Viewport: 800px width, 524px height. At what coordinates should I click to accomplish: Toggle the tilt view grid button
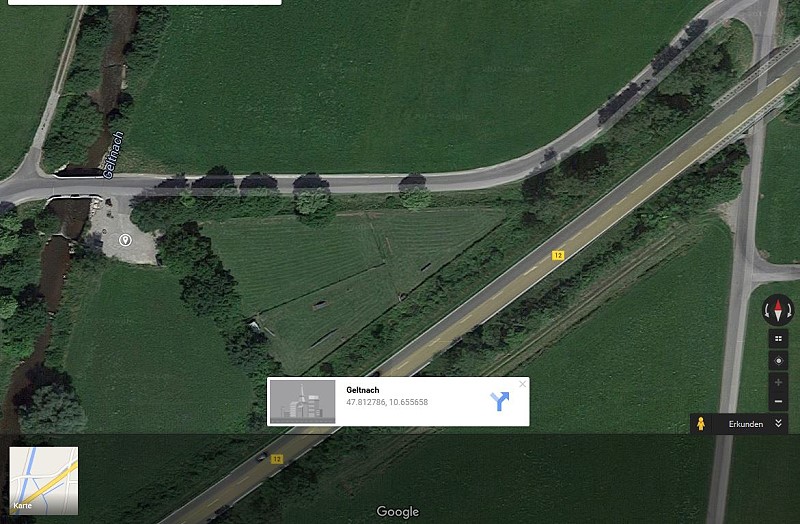[779, 339]
